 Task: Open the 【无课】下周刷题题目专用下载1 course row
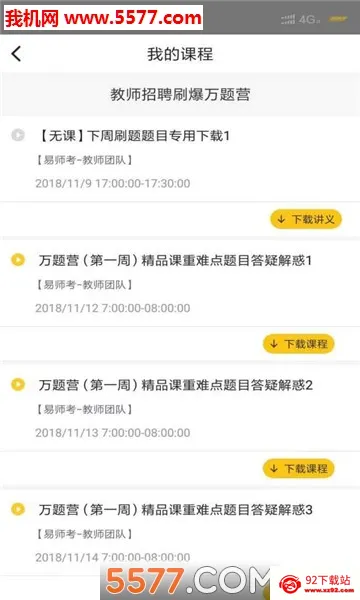180,159
